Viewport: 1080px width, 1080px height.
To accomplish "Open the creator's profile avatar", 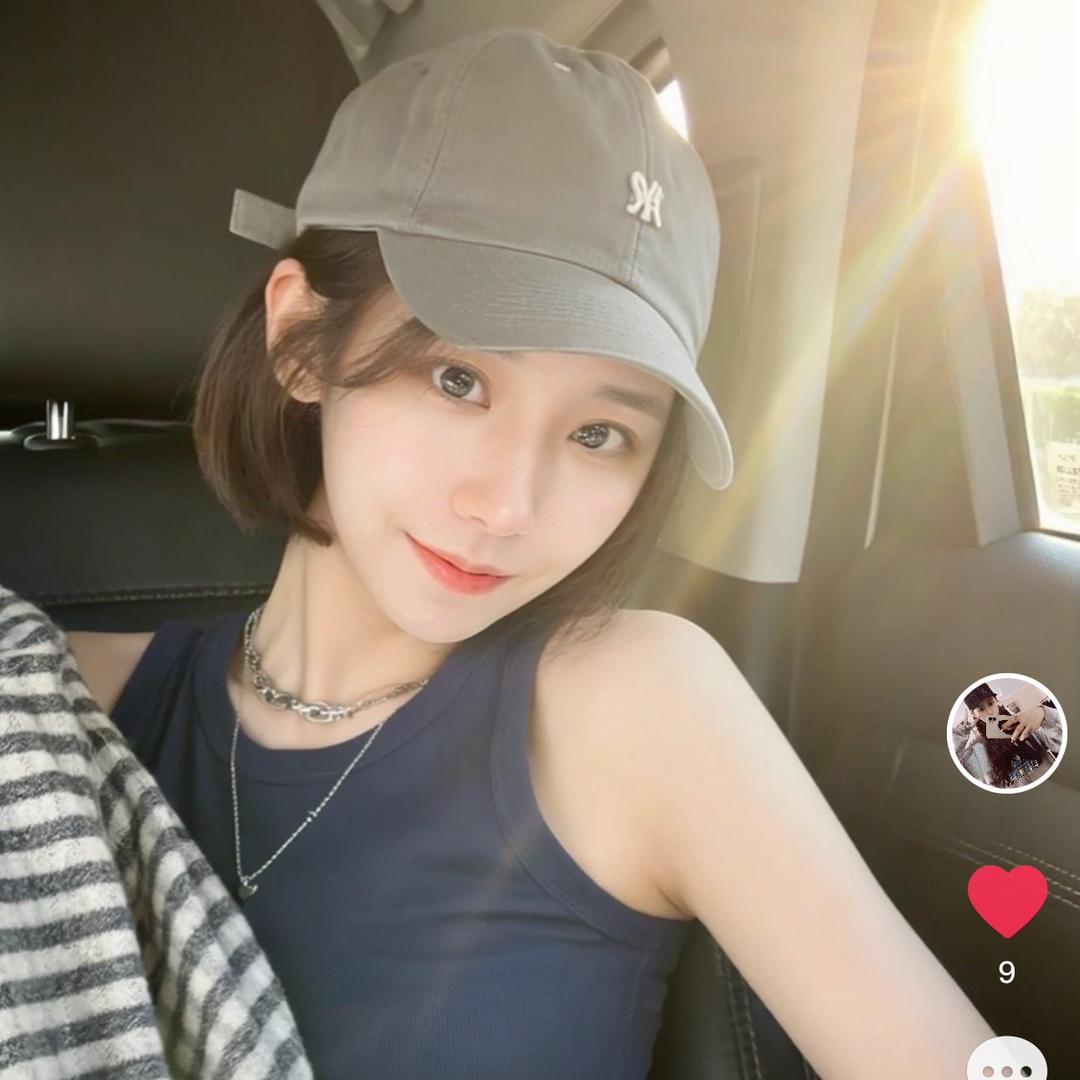I will (1006, 733).
